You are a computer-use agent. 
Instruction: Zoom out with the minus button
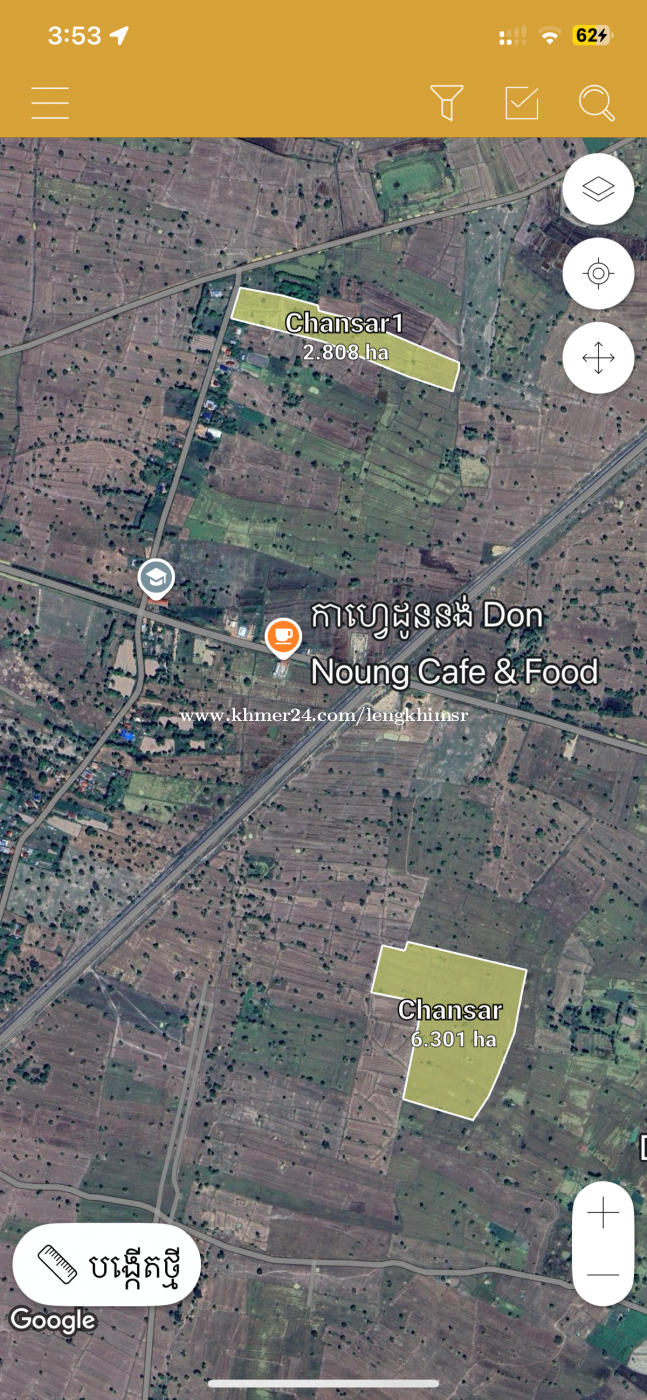pos(603,1275)
